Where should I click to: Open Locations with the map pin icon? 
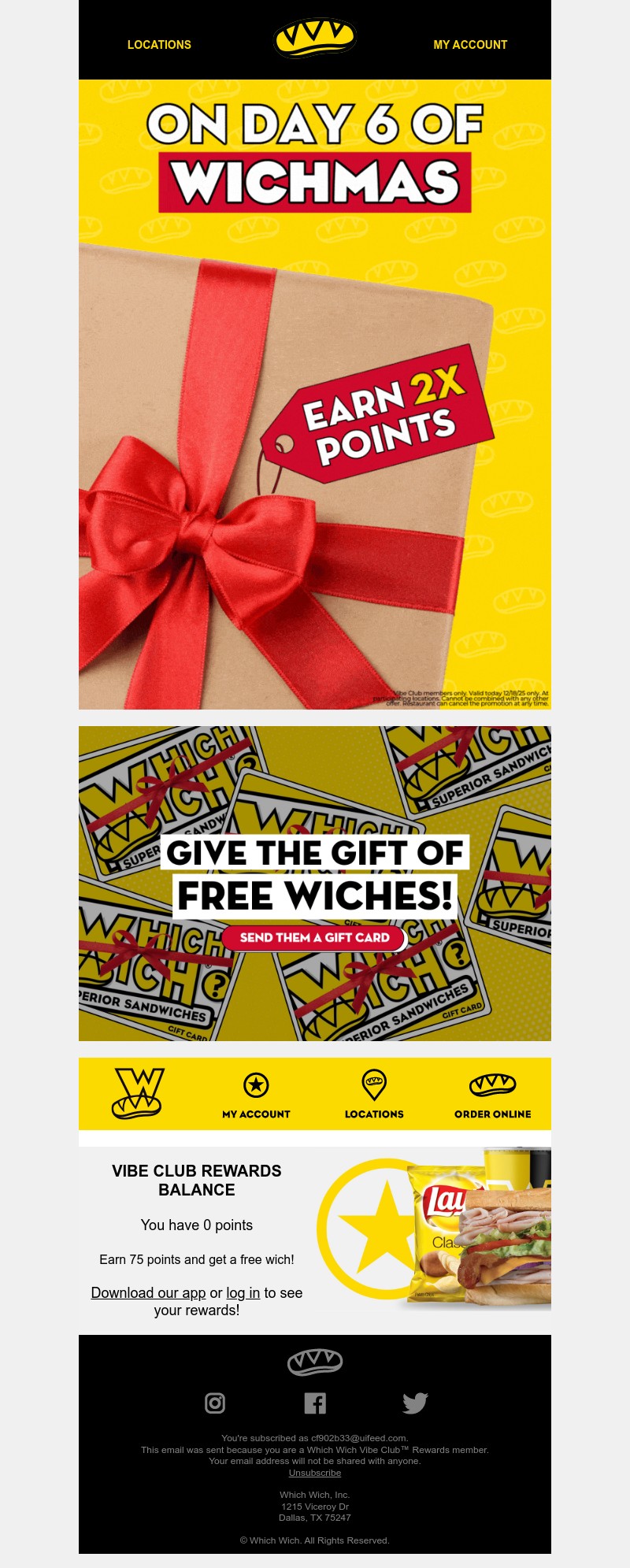[374, 1095]
